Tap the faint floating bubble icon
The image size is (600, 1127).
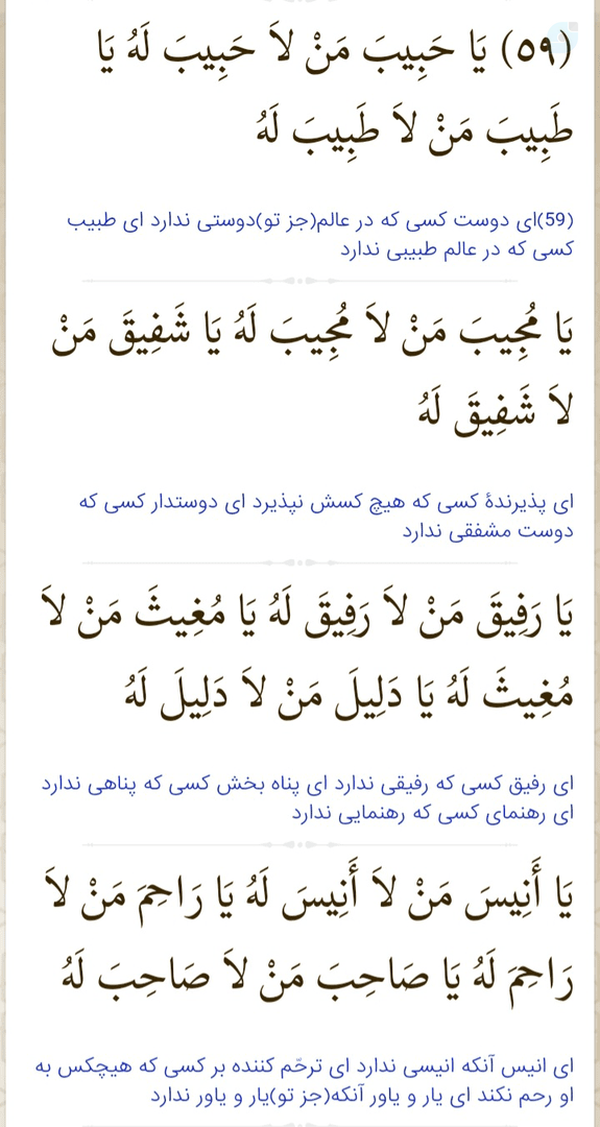tap(563, 37)
